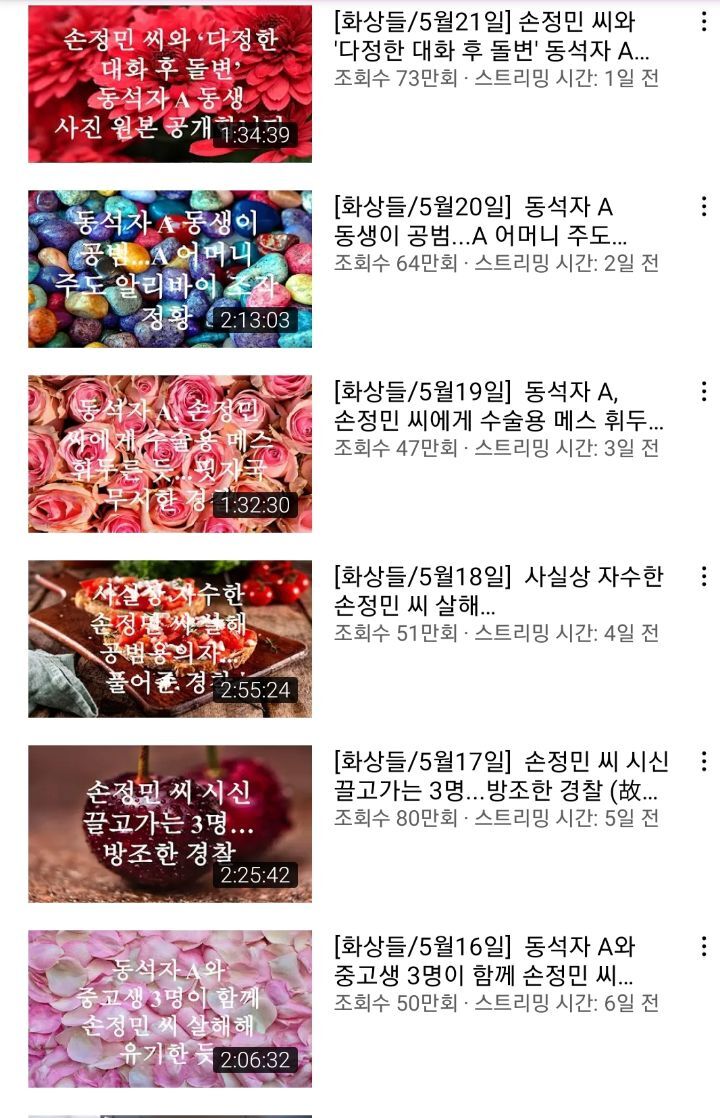Open the 5월21일 video thumbnail
Viewport: 720px width, 1118px height.
(x=170, y=83)
